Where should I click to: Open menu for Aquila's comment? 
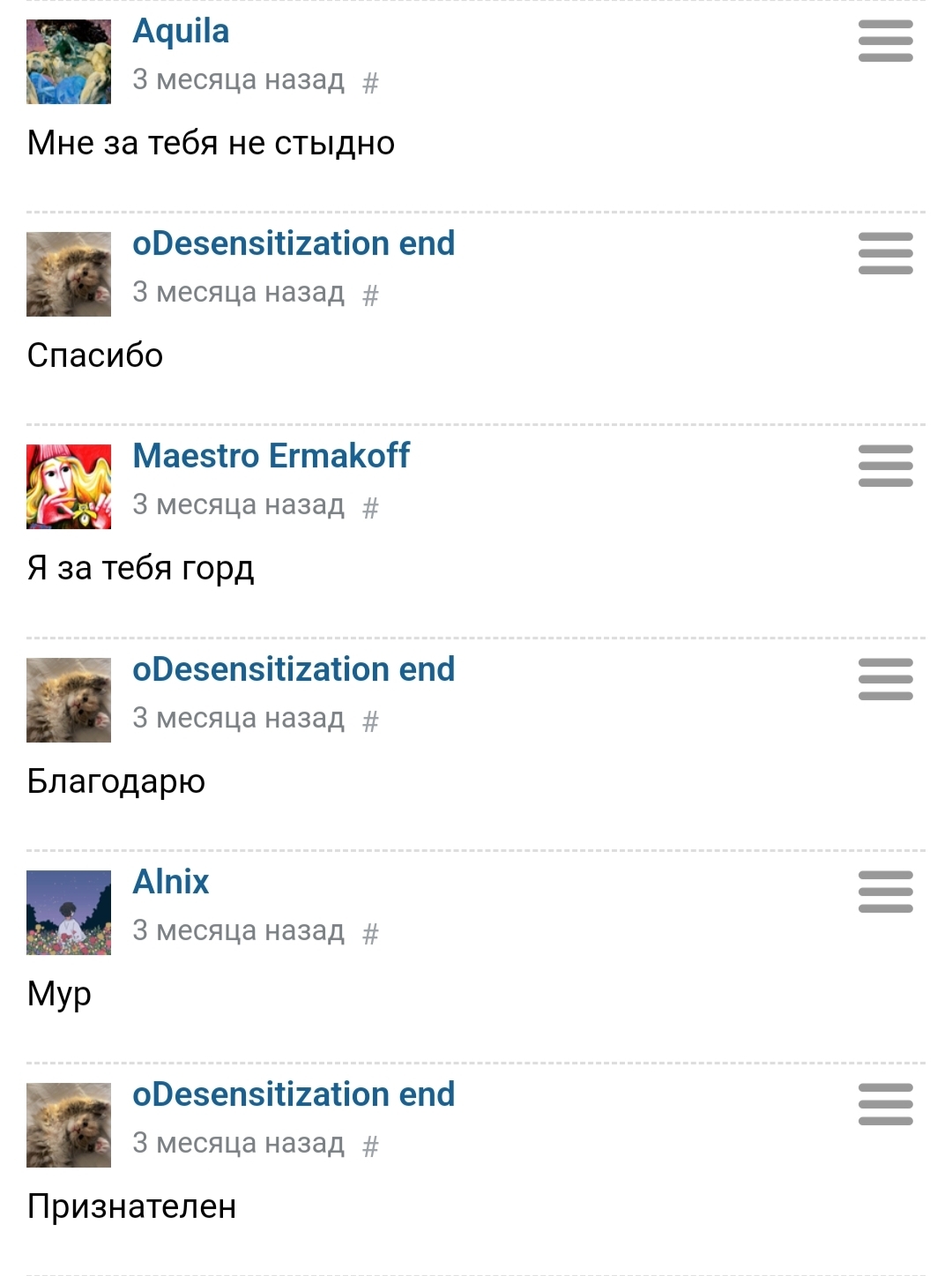pos(885,41)
